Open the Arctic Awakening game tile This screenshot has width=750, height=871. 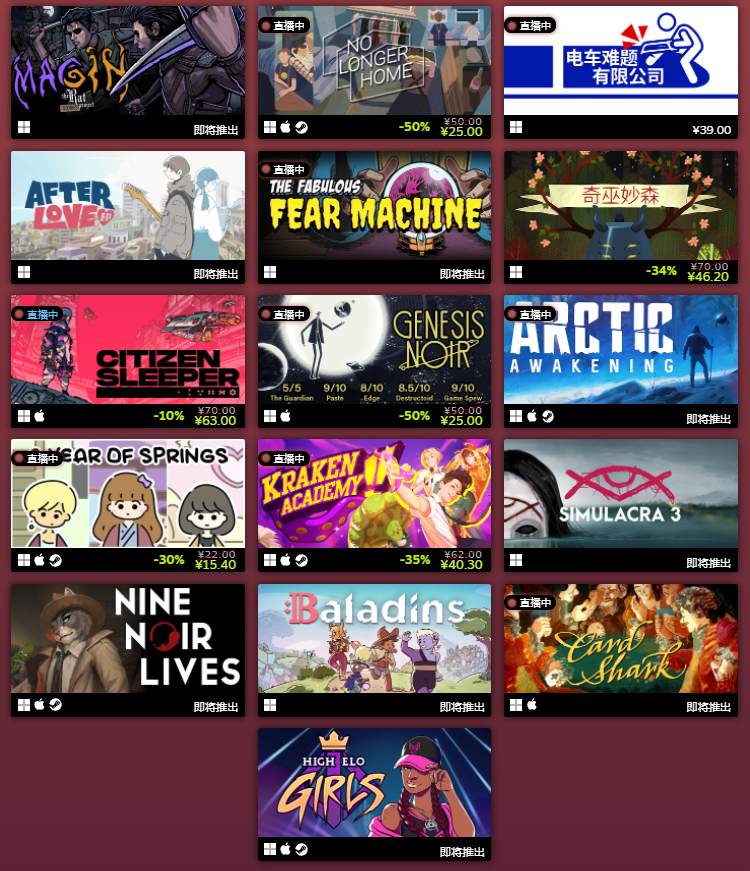tap(620, 350)
